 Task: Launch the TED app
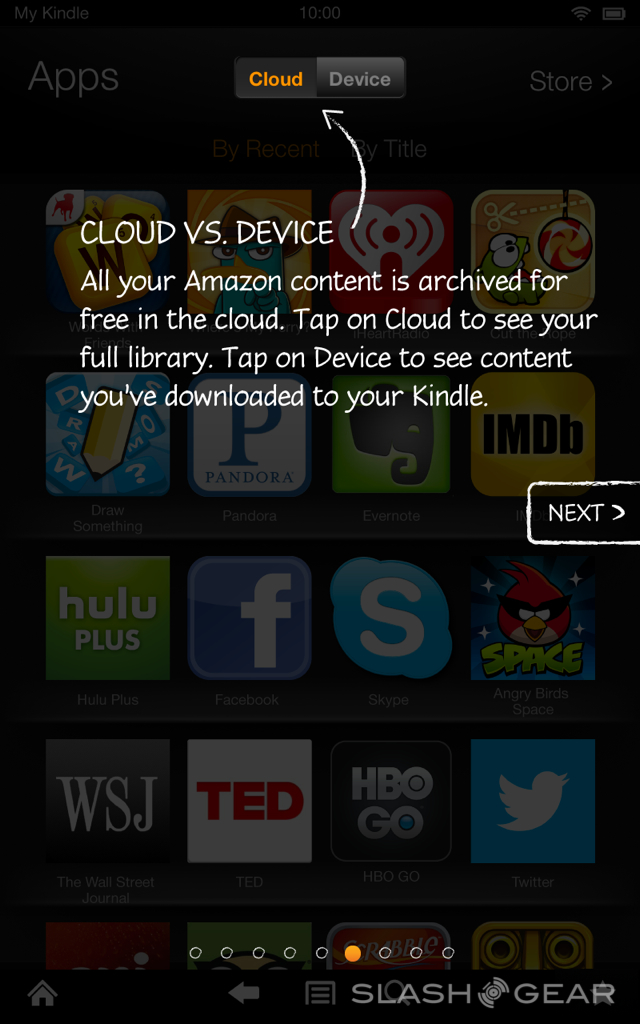point(249,801)
